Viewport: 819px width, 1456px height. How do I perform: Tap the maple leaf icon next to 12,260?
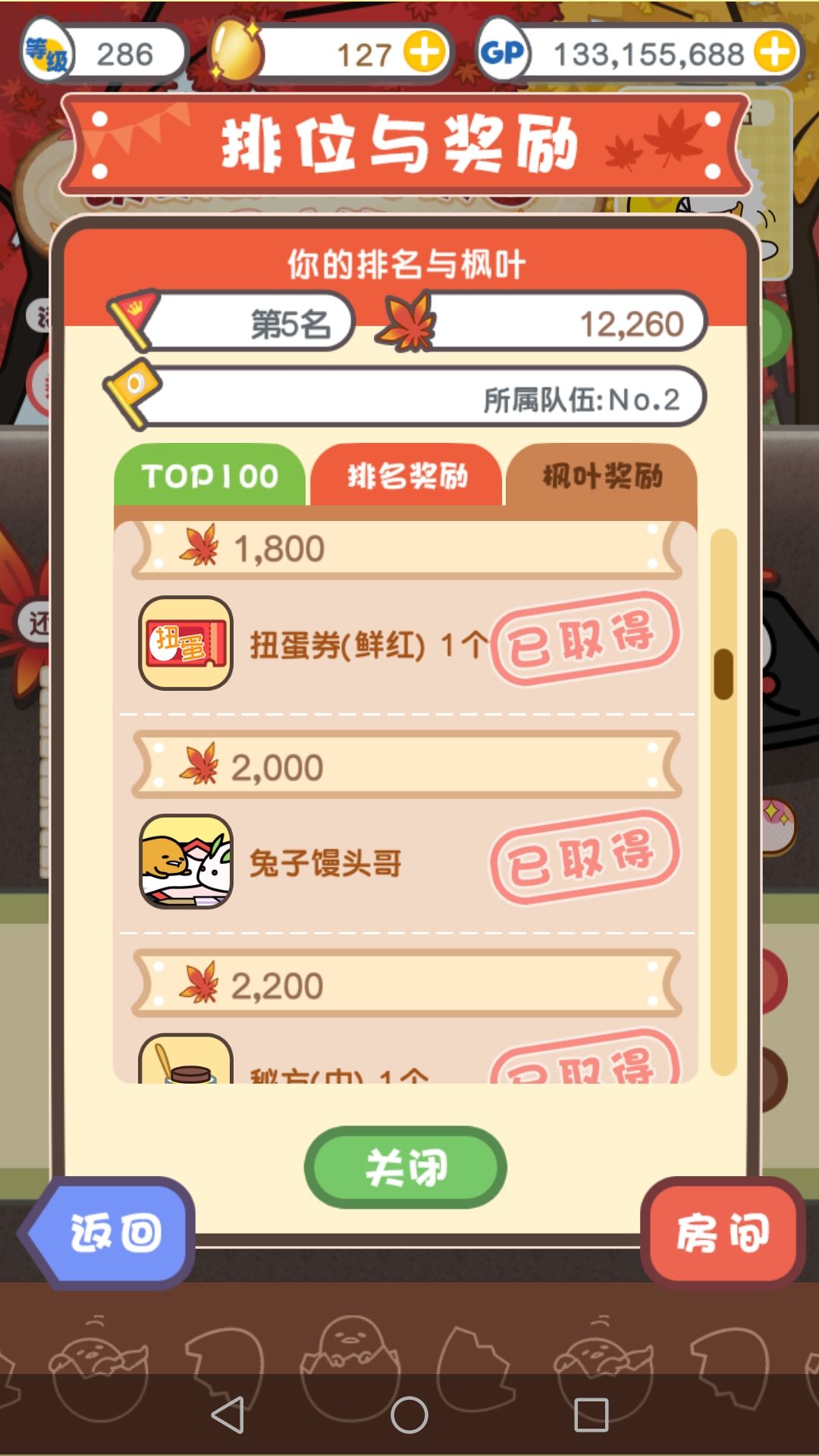(407, 322)
